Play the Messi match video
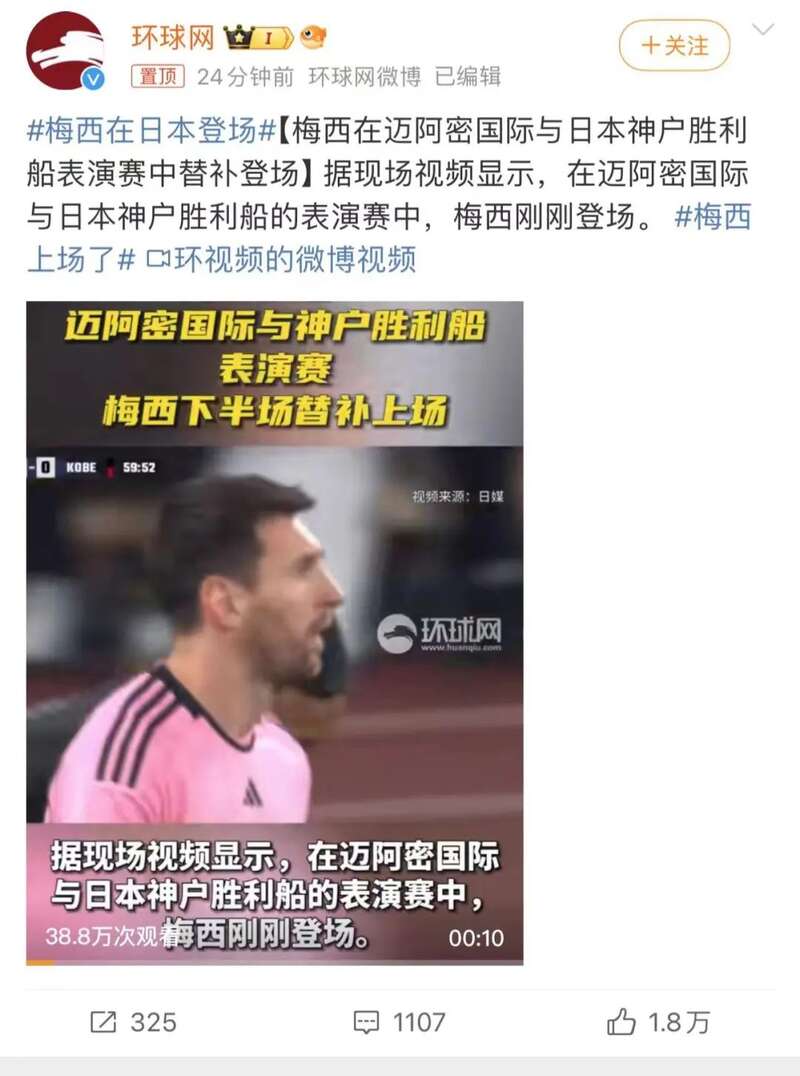The image size is (800, 1076). [274, 632]
